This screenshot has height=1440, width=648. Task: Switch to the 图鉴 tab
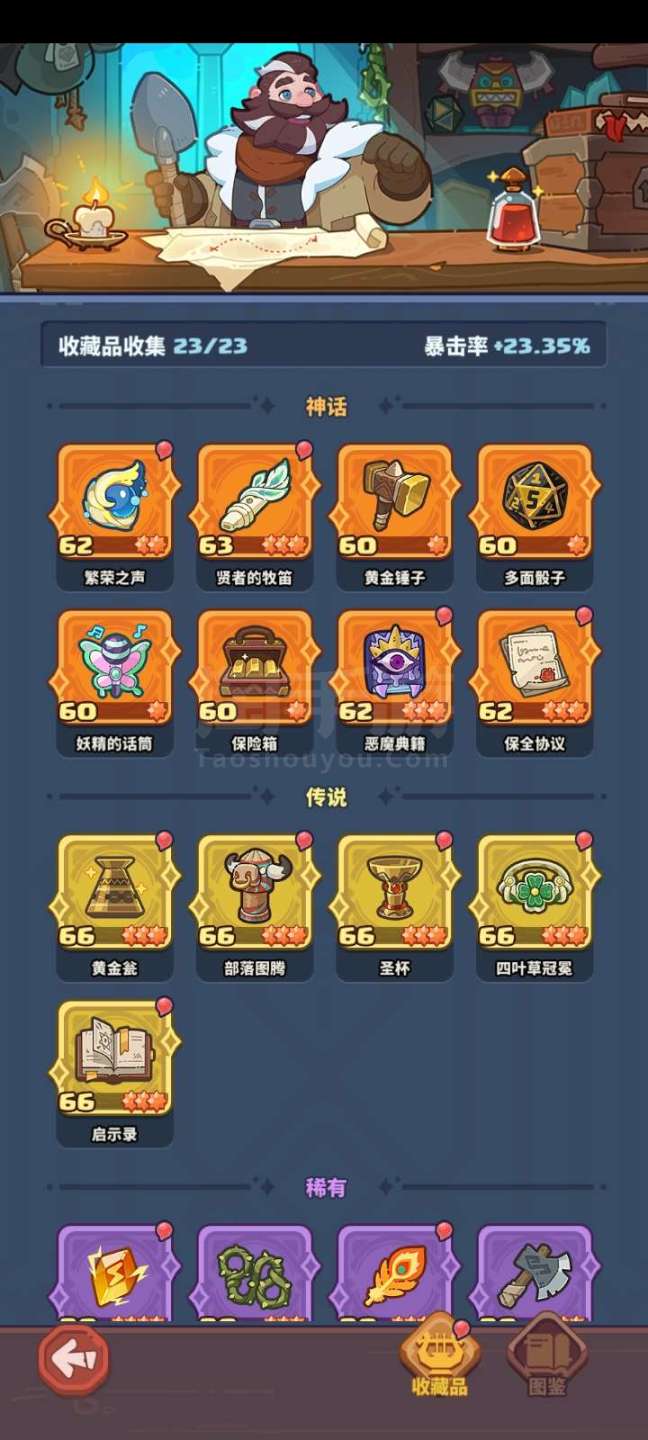pyautogui.click(x=545, y=1358)
